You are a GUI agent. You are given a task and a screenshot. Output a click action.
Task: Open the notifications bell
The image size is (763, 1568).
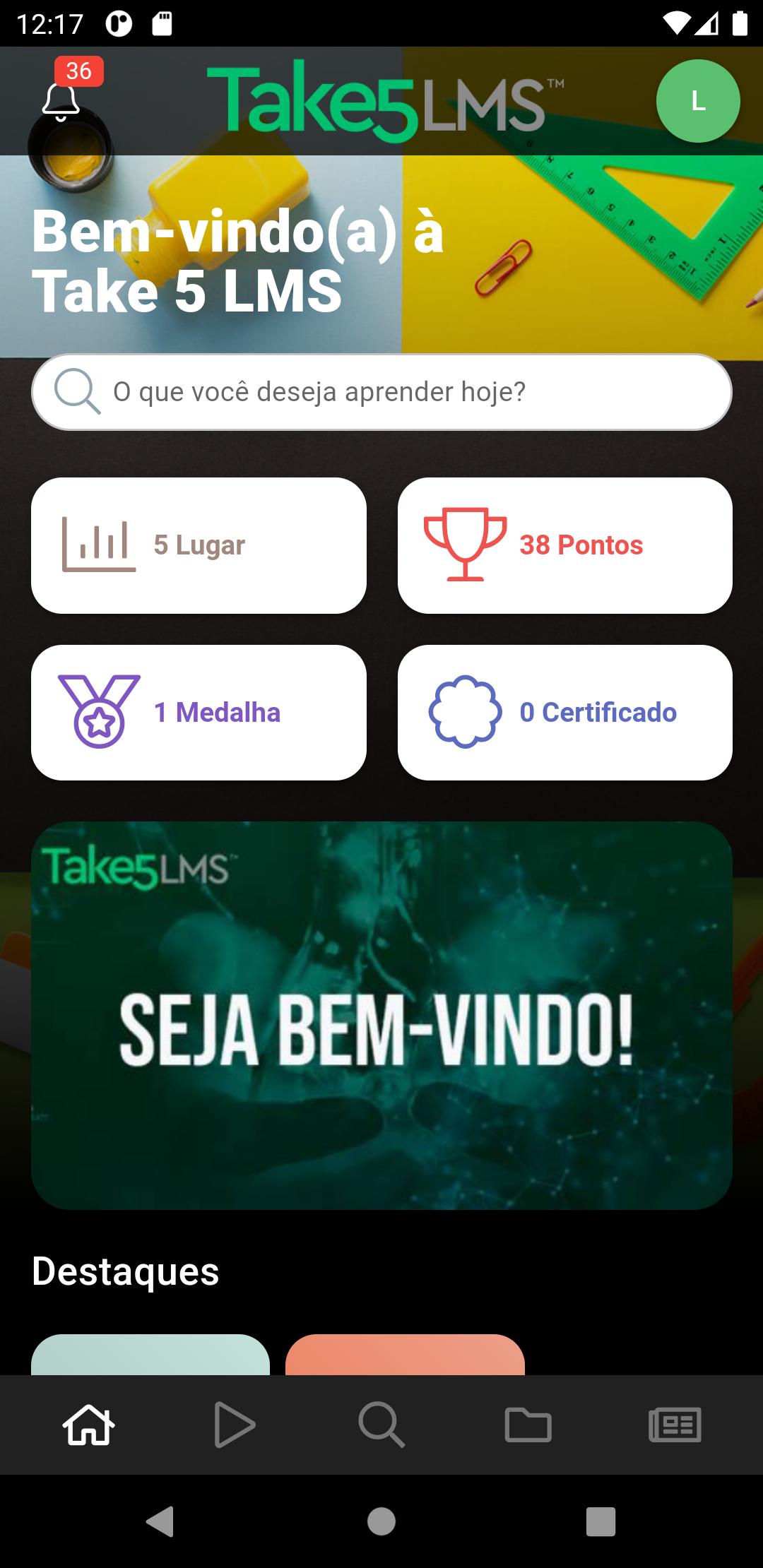(61, 101)
